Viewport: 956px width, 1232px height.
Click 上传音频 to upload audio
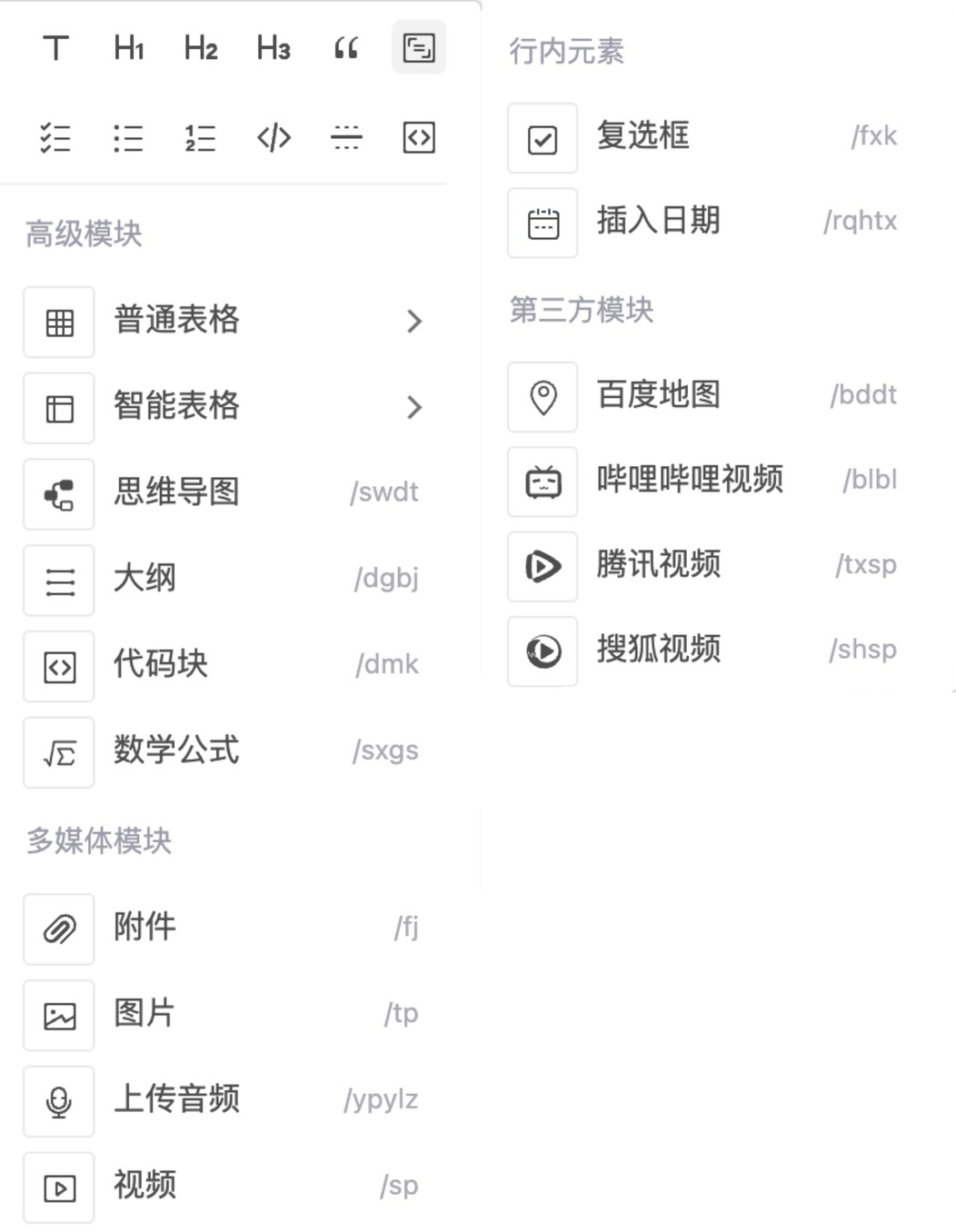[x=176, y=1098]
